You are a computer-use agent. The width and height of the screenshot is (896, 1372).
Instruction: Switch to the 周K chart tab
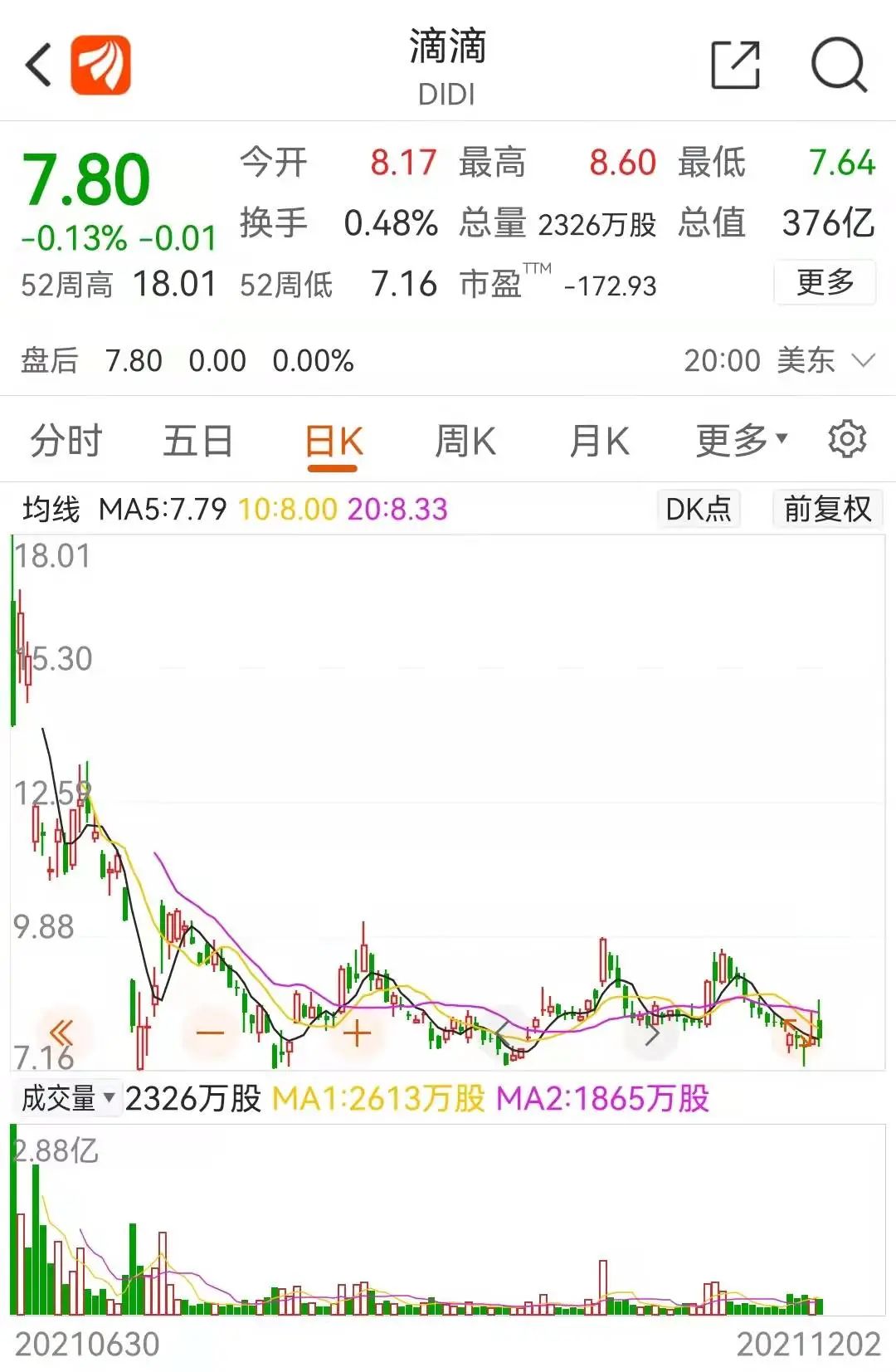(465, 441)
